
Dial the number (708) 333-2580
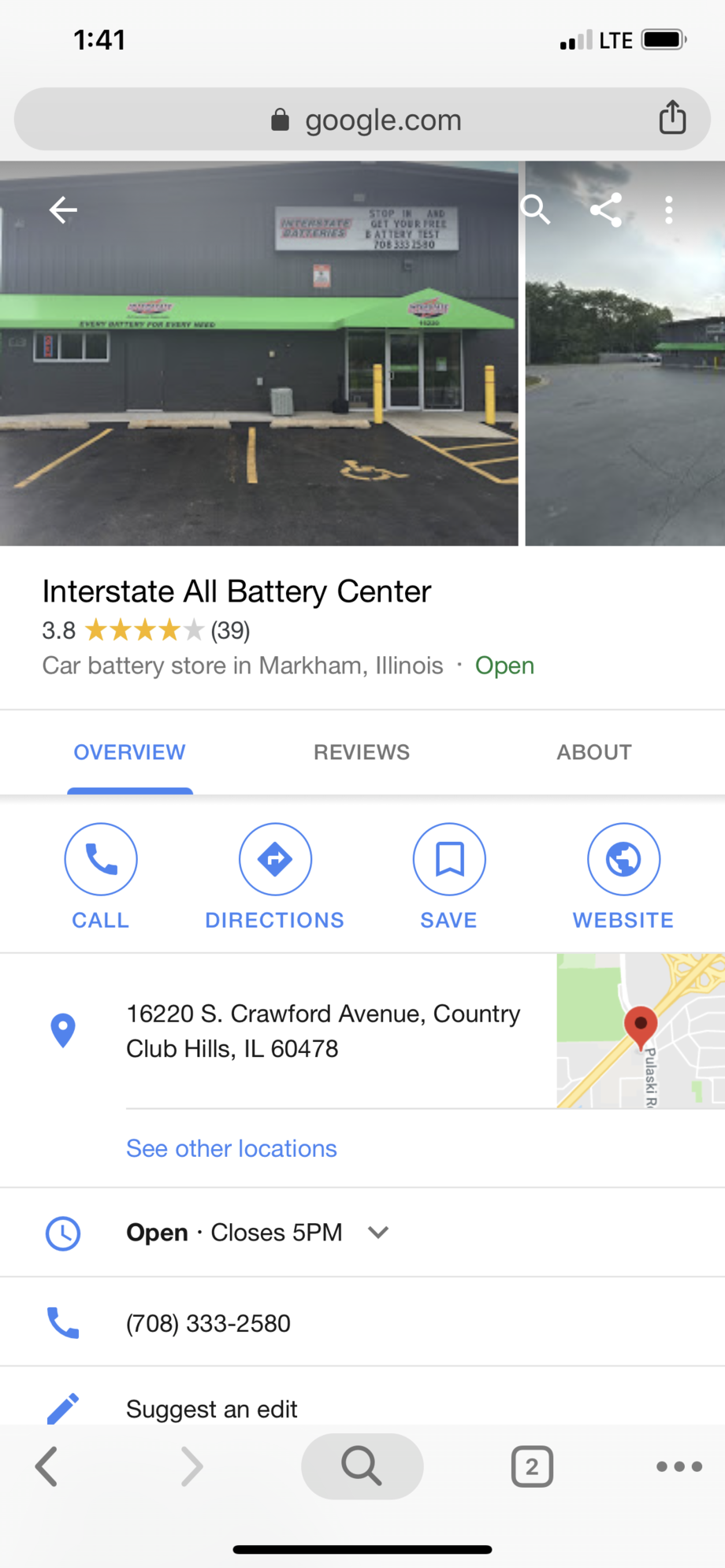(208, 1323)
